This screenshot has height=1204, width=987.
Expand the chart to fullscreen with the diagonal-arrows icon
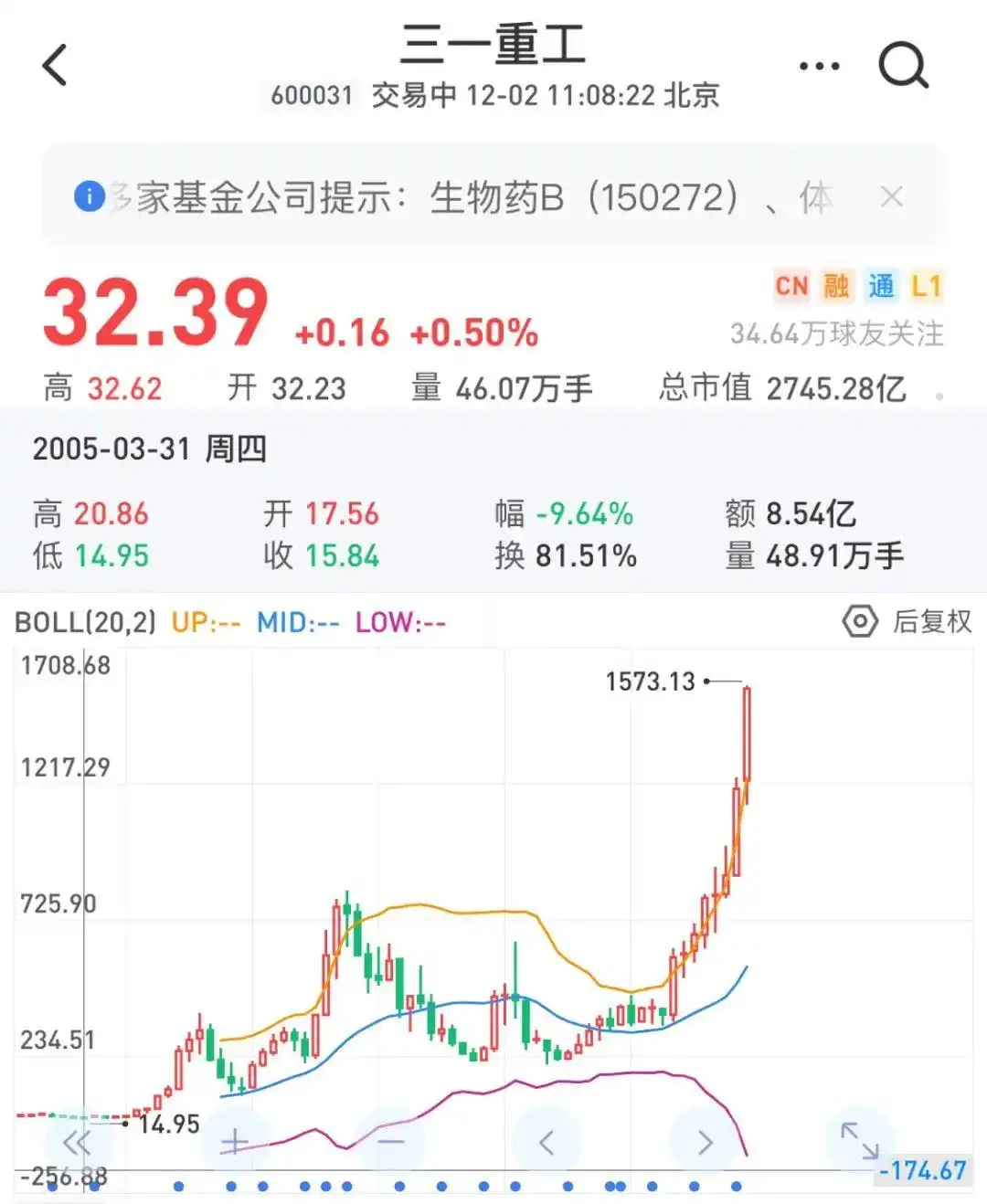[860, 1141]
